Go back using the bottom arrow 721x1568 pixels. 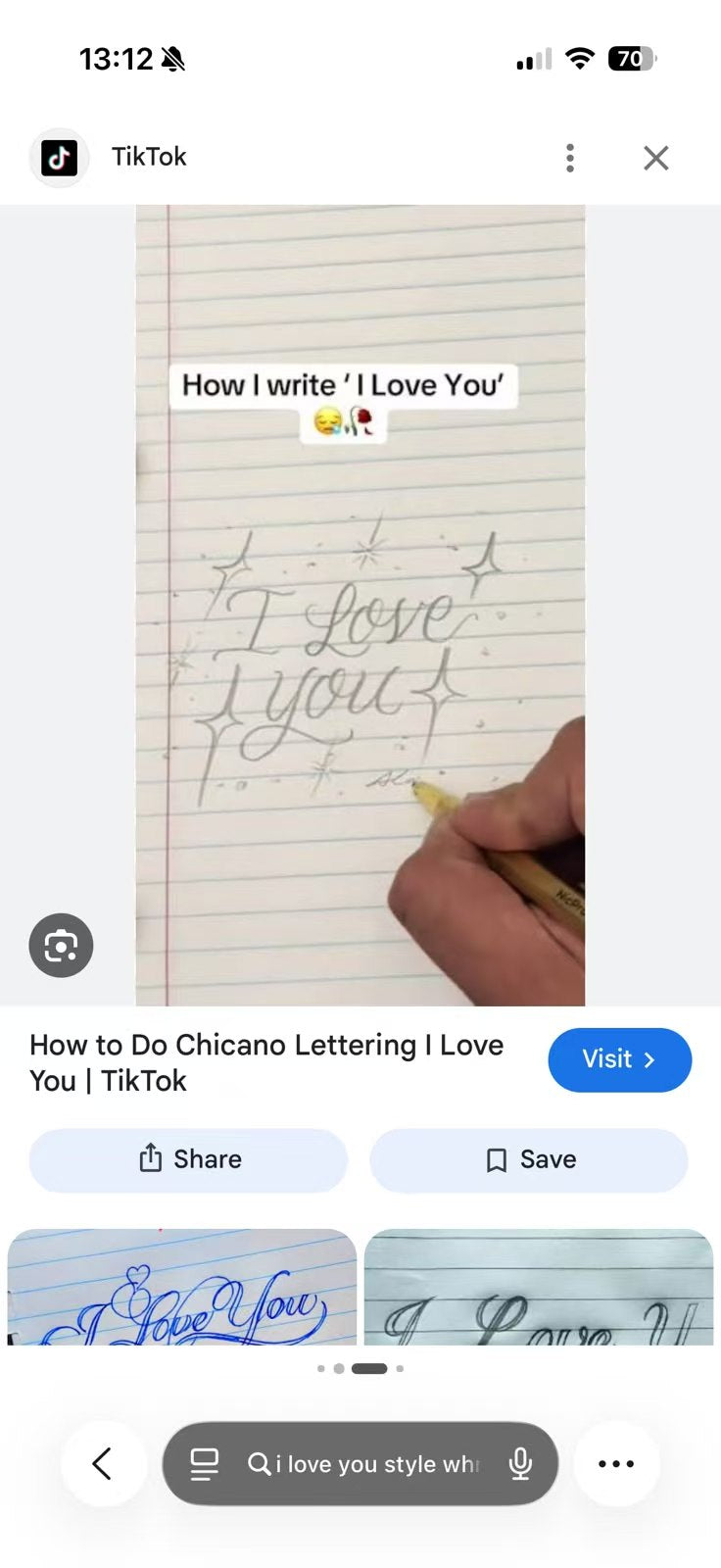103,1463
